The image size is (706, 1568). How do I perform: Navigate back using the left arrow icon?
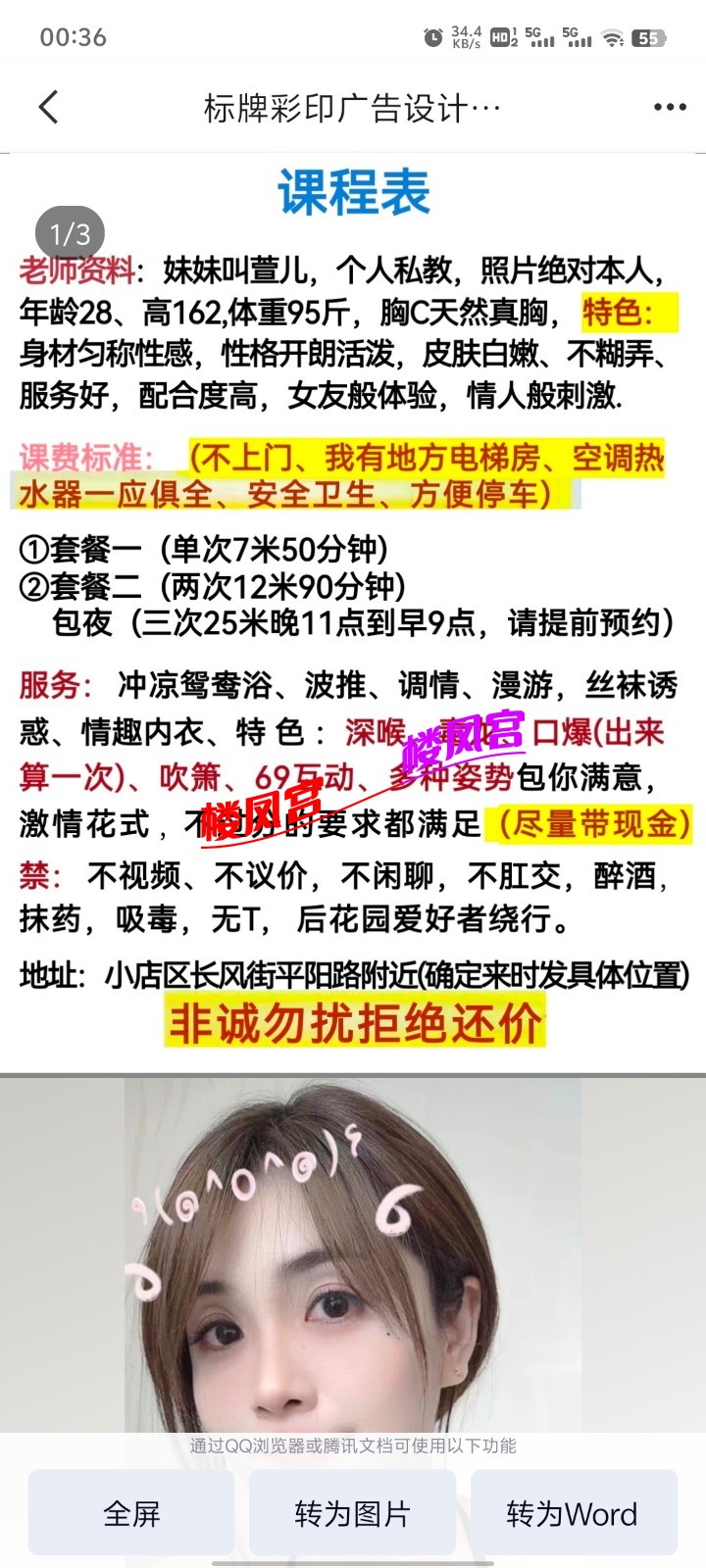click(49, 106)
